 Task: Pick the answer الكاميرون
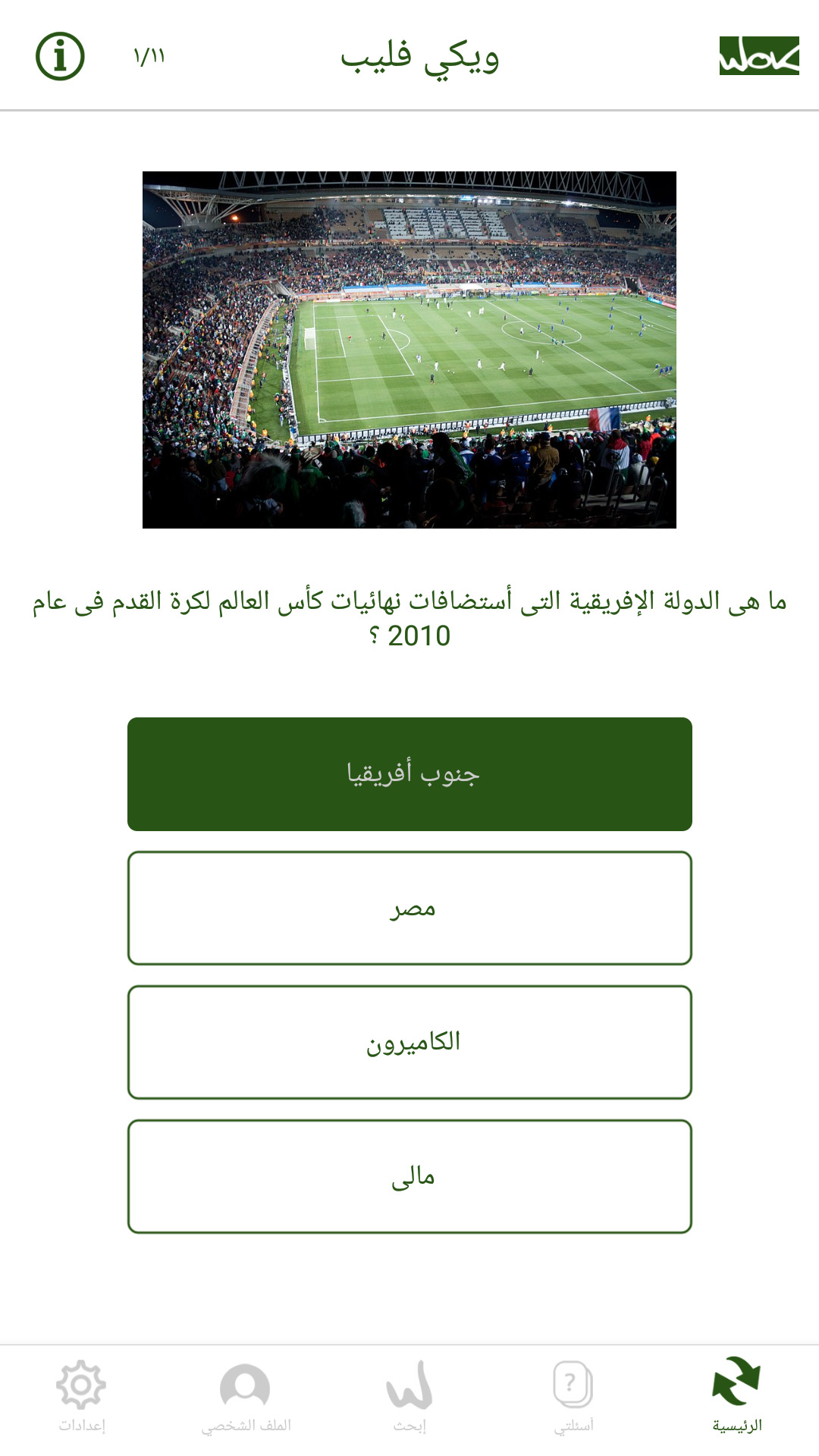pyautogui.click(x=409, y=1043)
